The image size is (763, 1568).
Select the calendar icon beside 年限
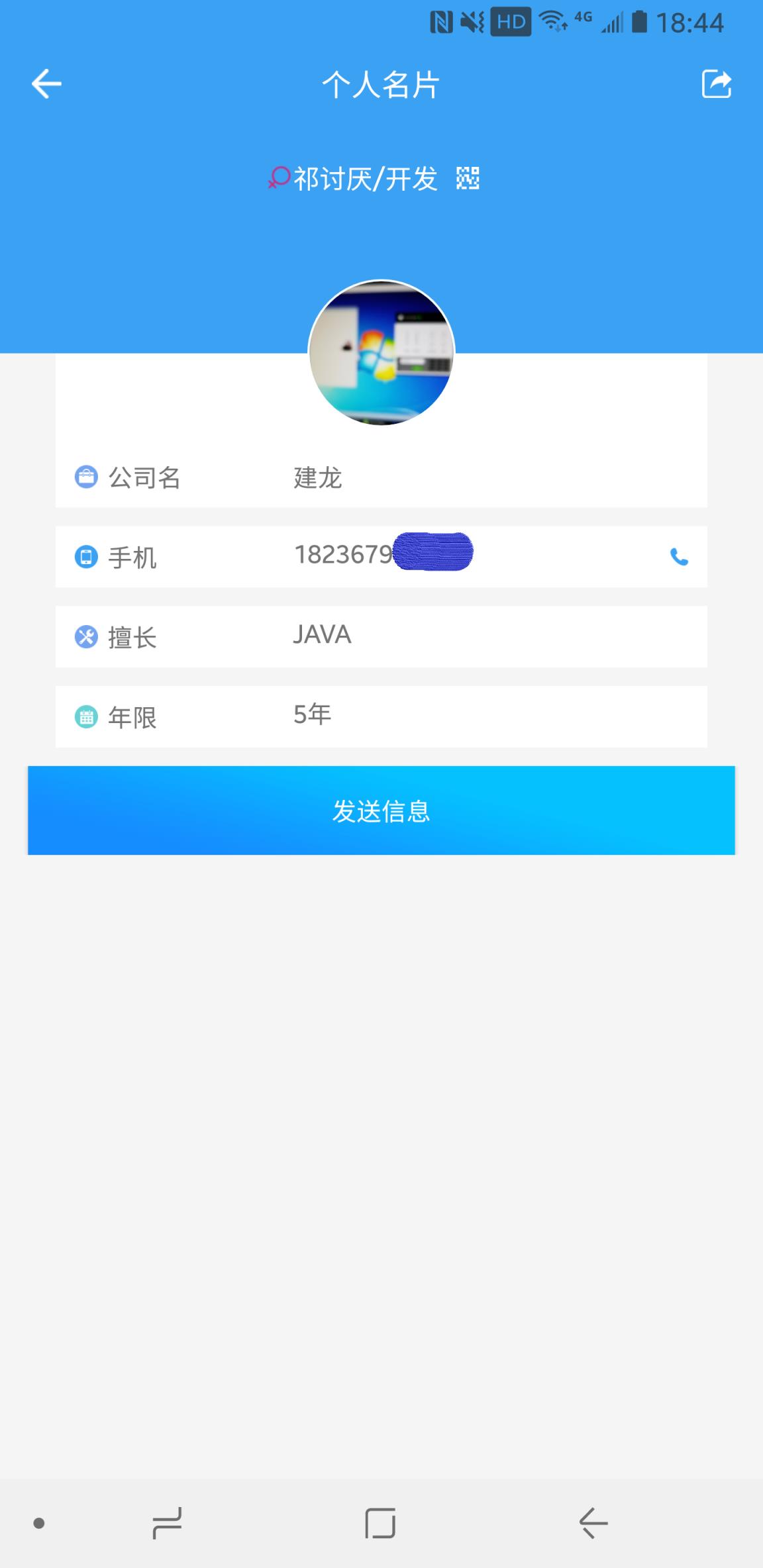[x=87, y=716]
